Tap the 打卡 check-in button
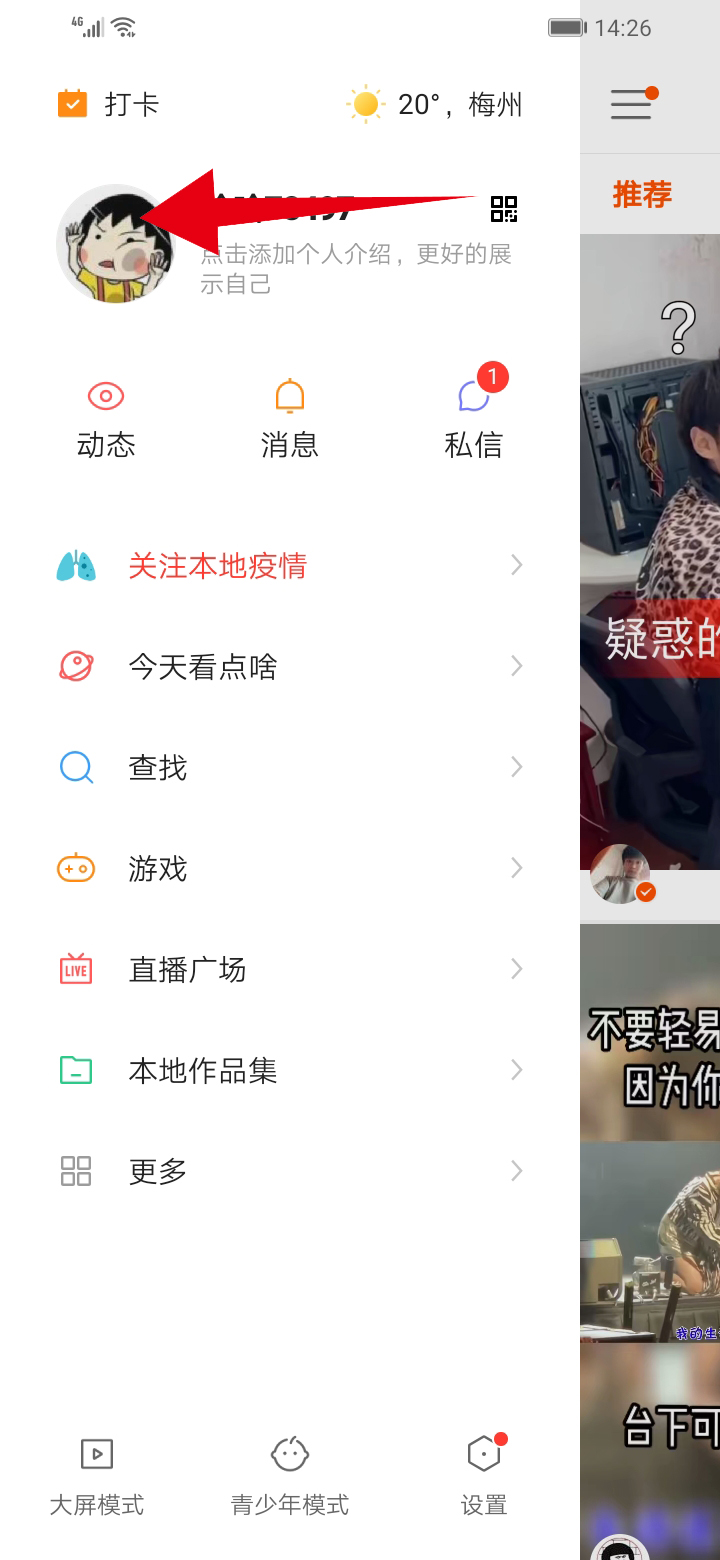This screenshot has height=1560, width=720. tap(109, 104)
